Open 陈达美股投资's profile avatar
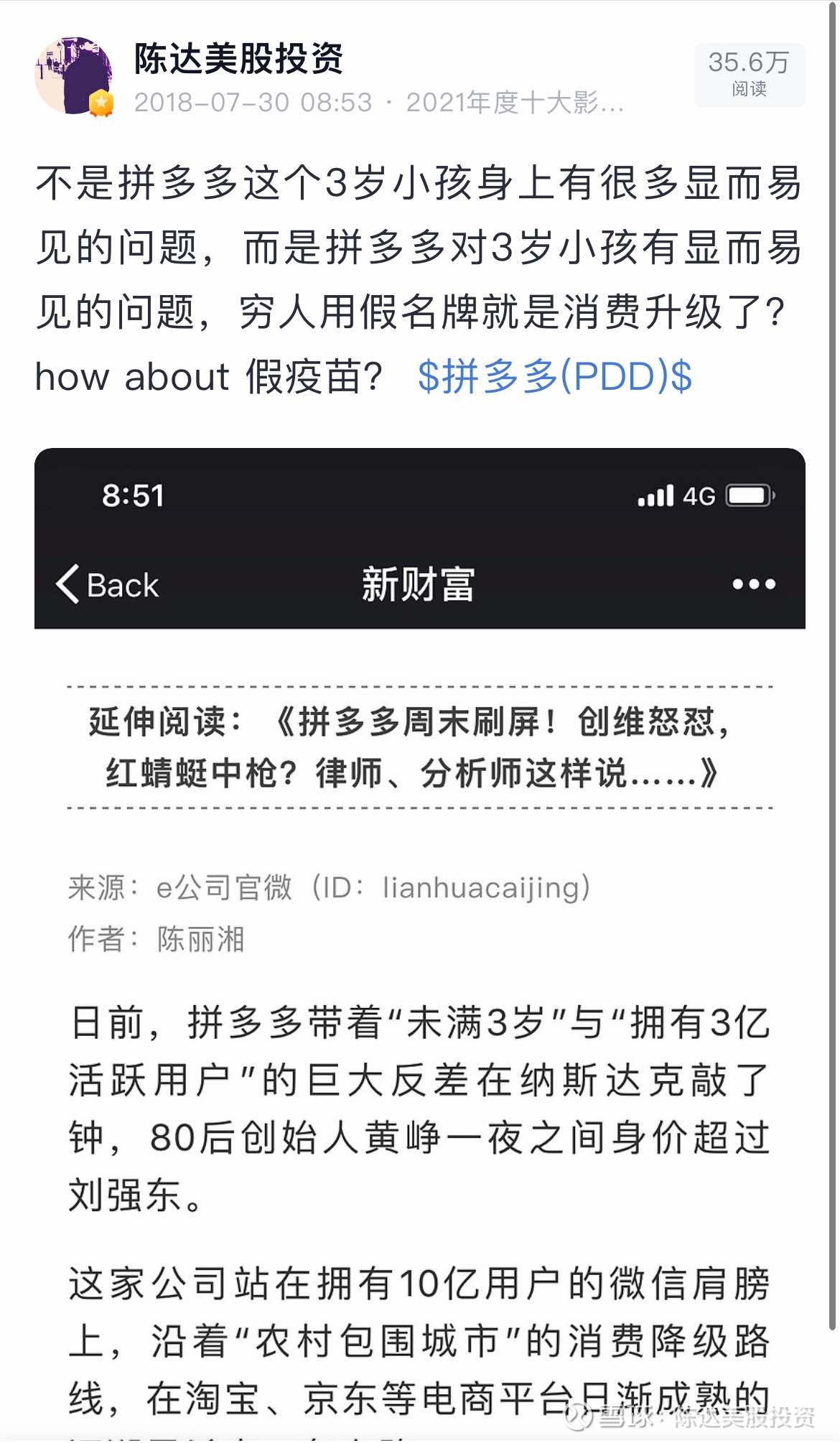 (x=74, y=76)
